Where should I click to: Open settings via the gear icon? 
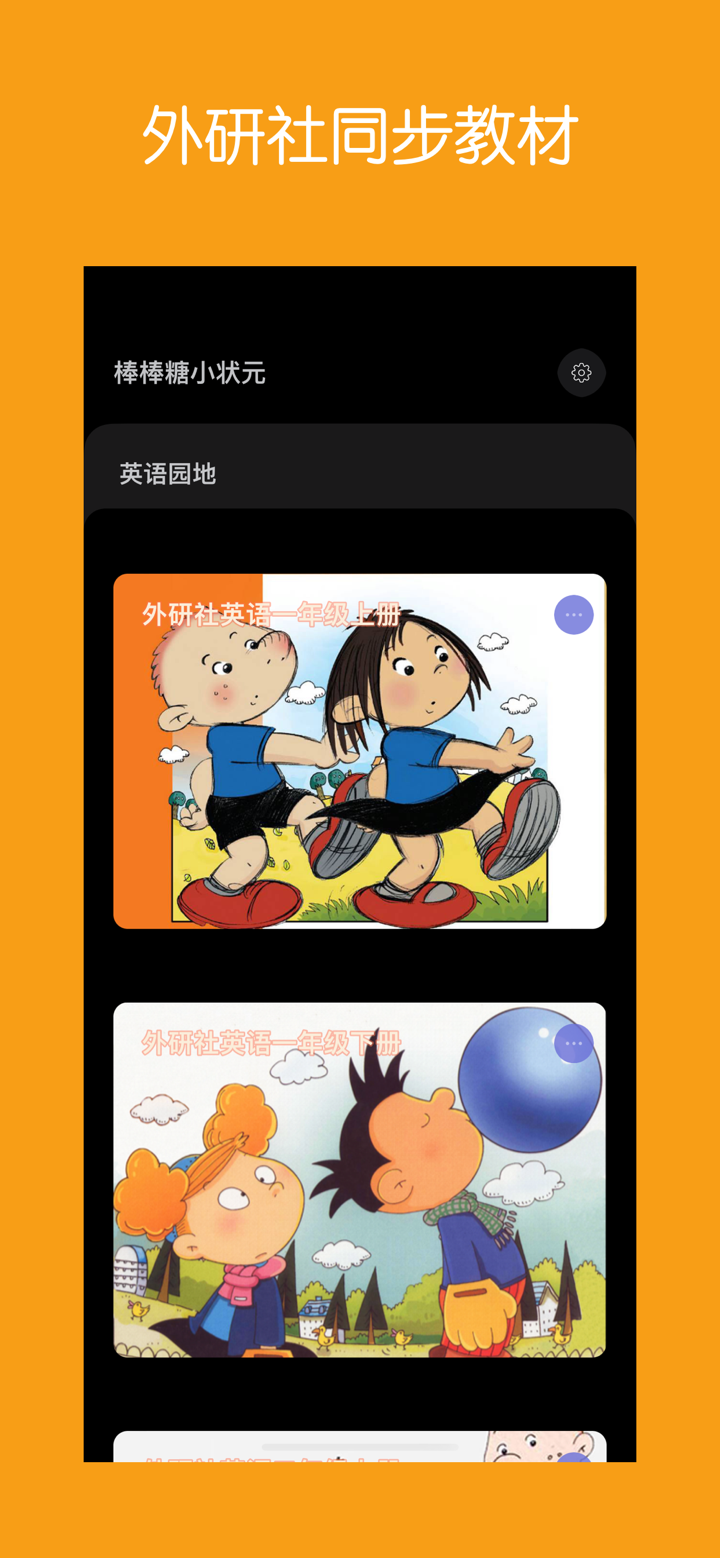[581, 372]
